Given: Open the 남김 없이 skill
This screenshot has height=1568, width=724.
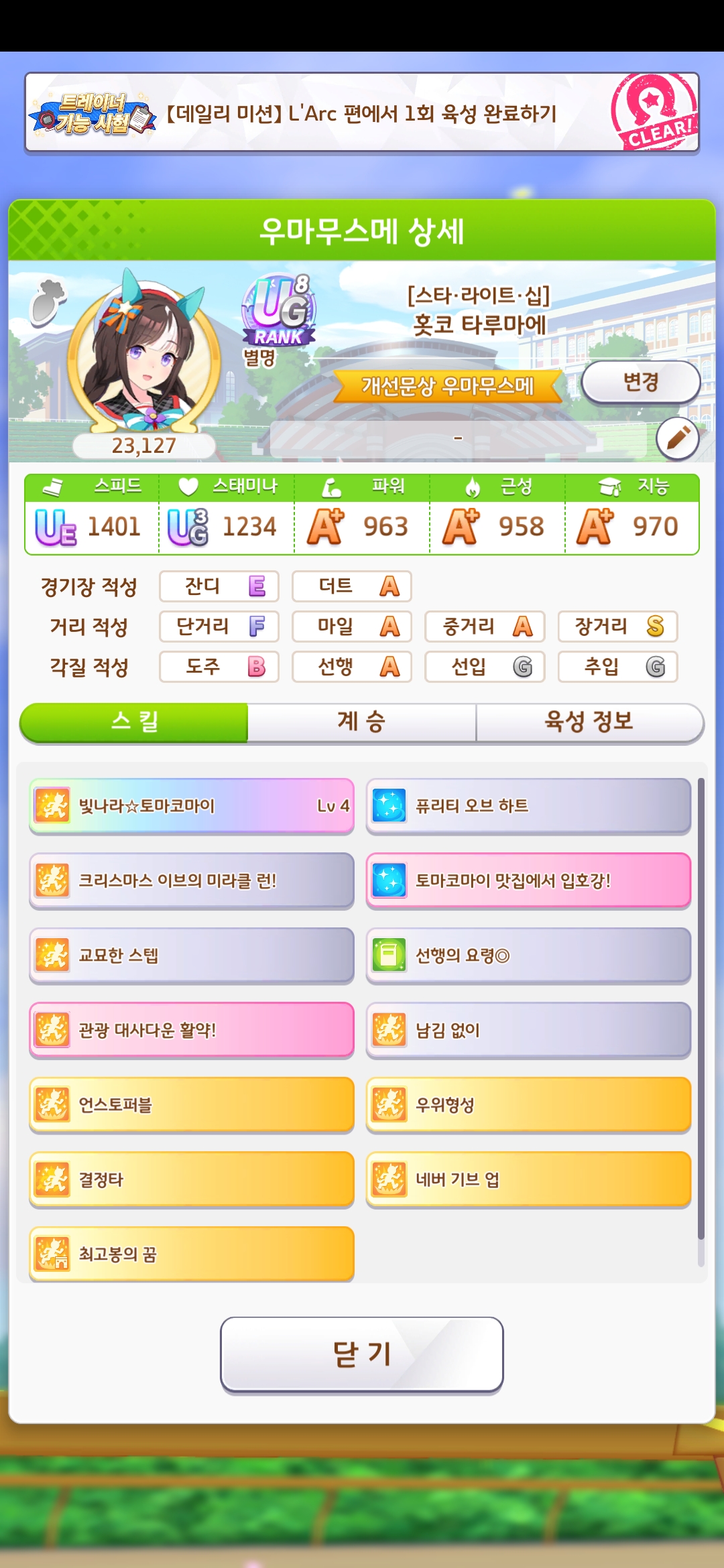Looking at the screenshot, I should (528, 1030).
